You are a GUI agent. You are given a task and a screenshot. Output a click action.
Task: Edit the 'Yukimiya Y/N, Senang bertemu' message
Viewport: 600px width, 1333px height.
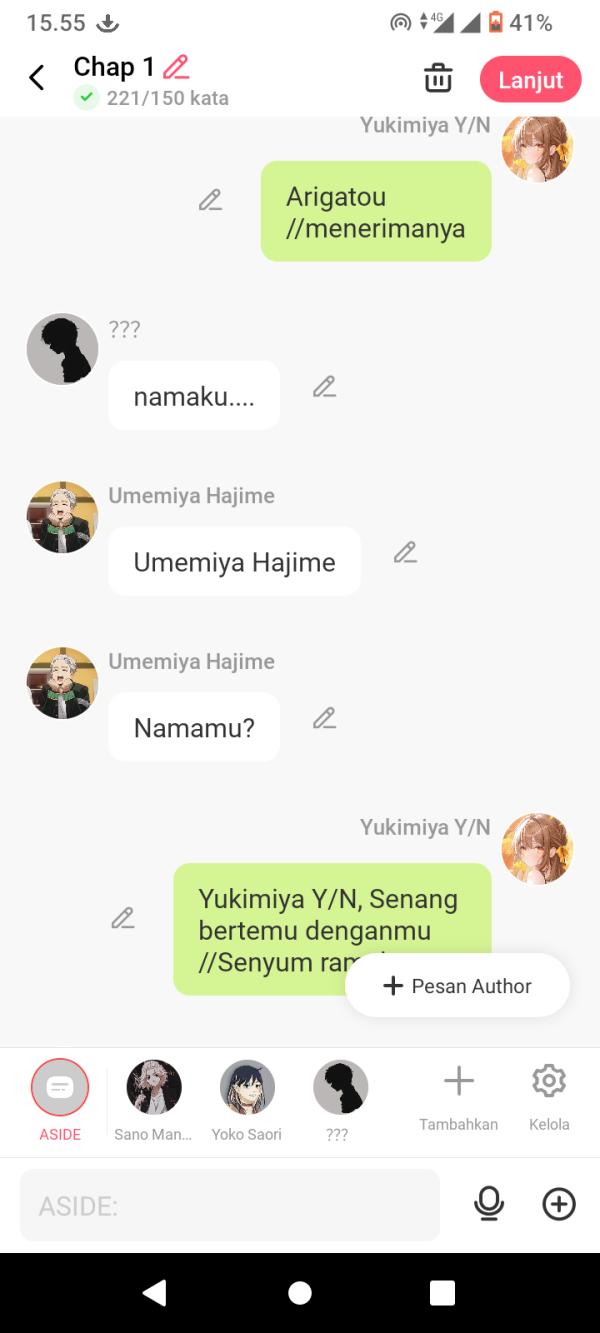(x=123, y=918)
